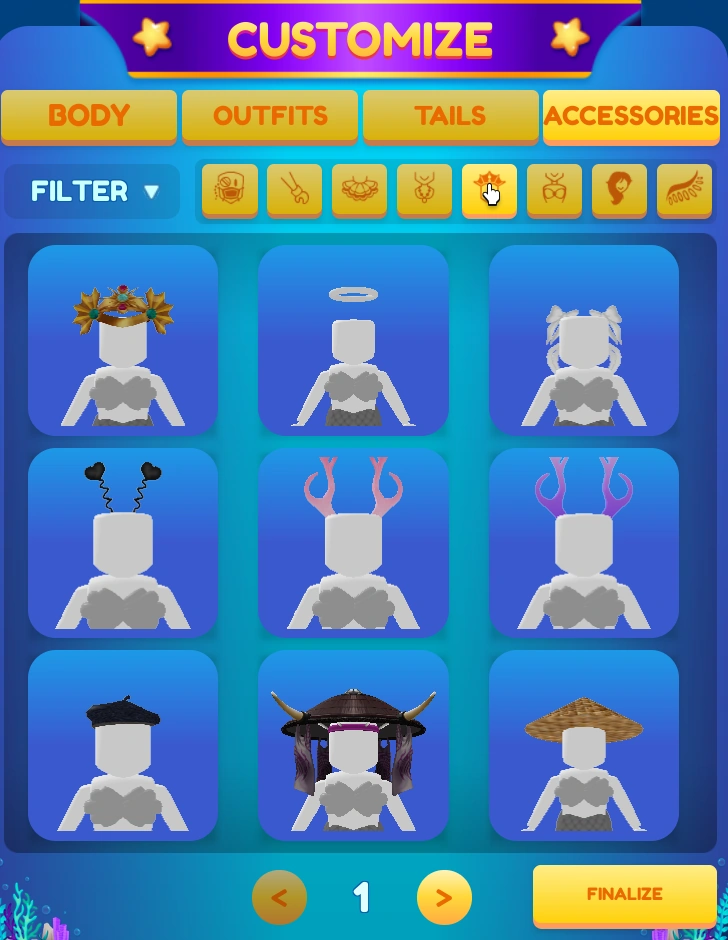This screenshot has height=940, width=728.
Task: Pick the black heart antennae headband
Action: (123, 542)
